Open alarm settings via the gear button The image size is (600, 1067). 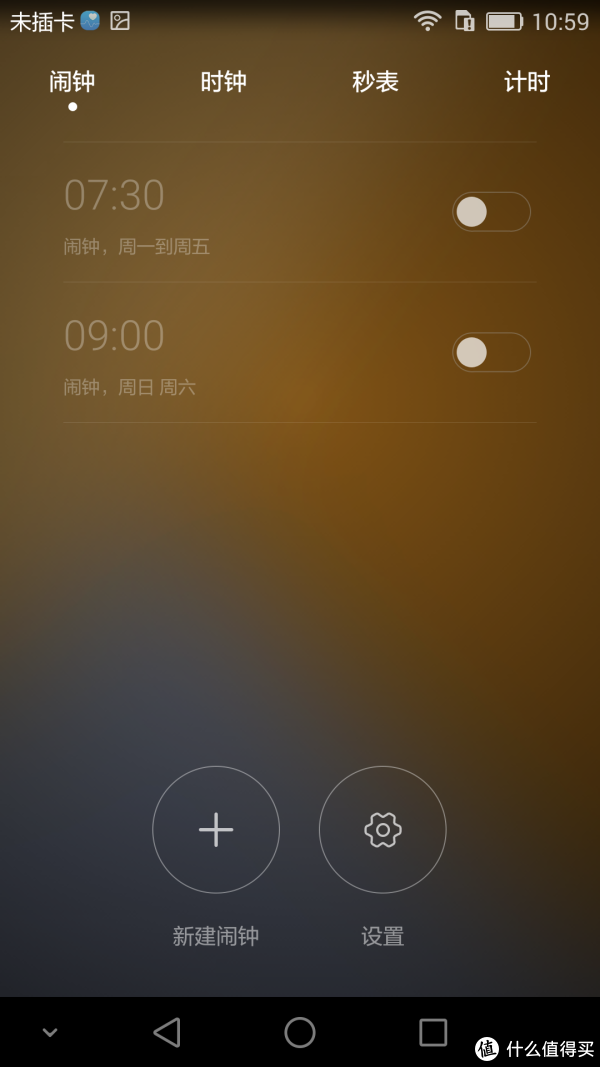(x=383, y=830)
